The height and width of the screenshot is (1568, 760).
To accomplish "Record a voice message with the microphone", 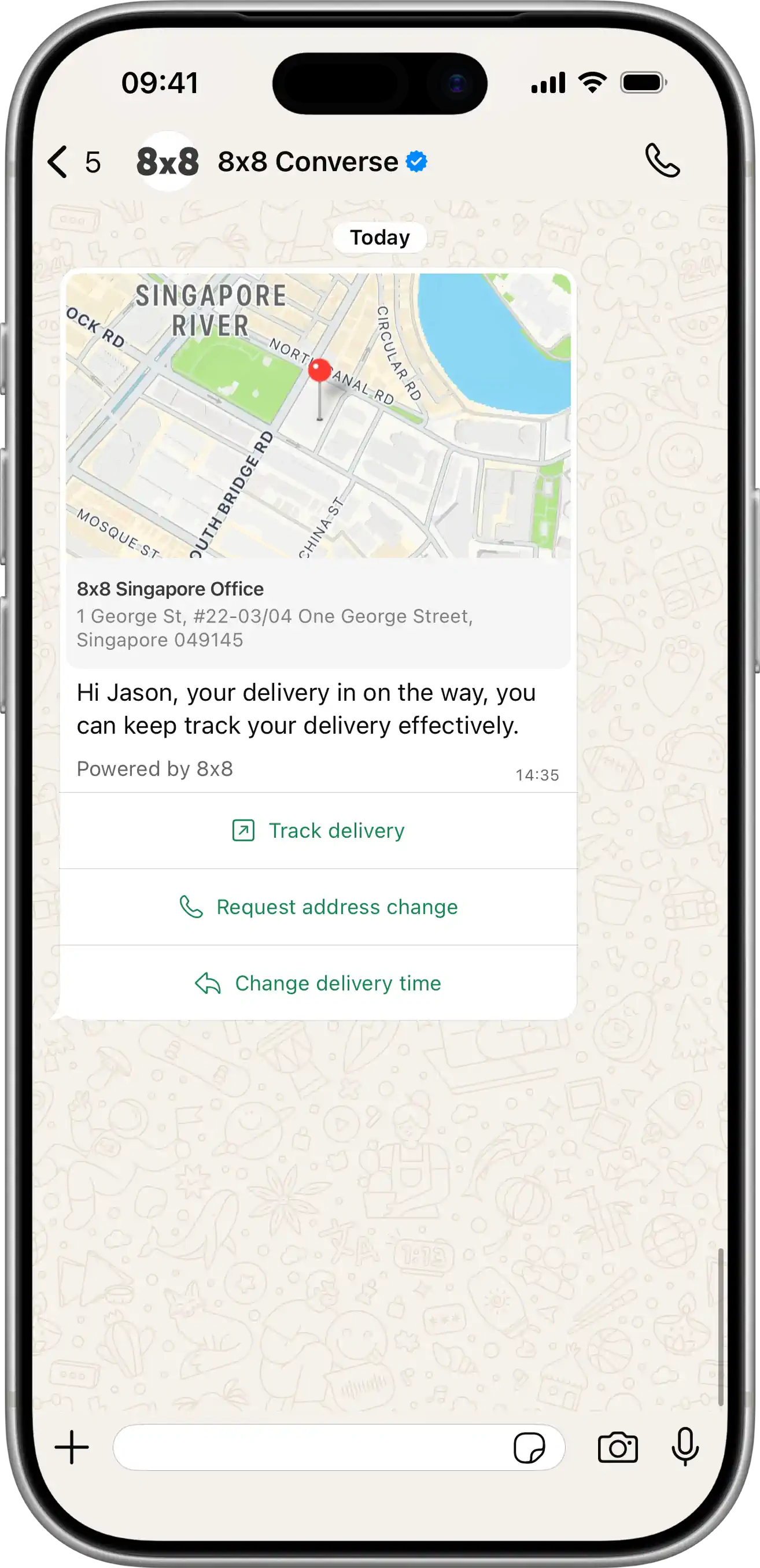I will click(684, 1447).
